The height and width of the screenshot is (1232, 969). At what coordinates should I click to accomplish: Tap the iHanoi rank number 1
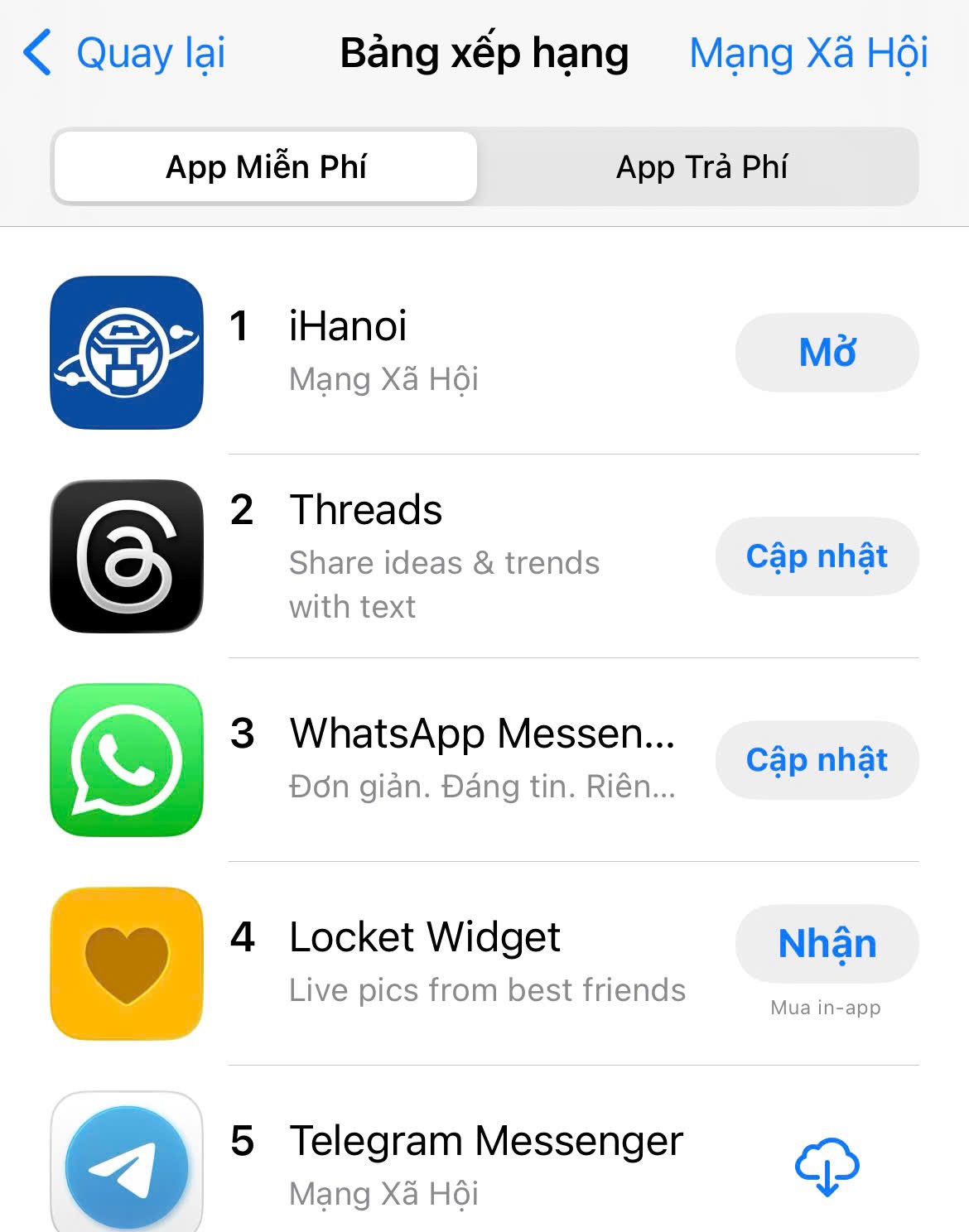pos(239,327)
